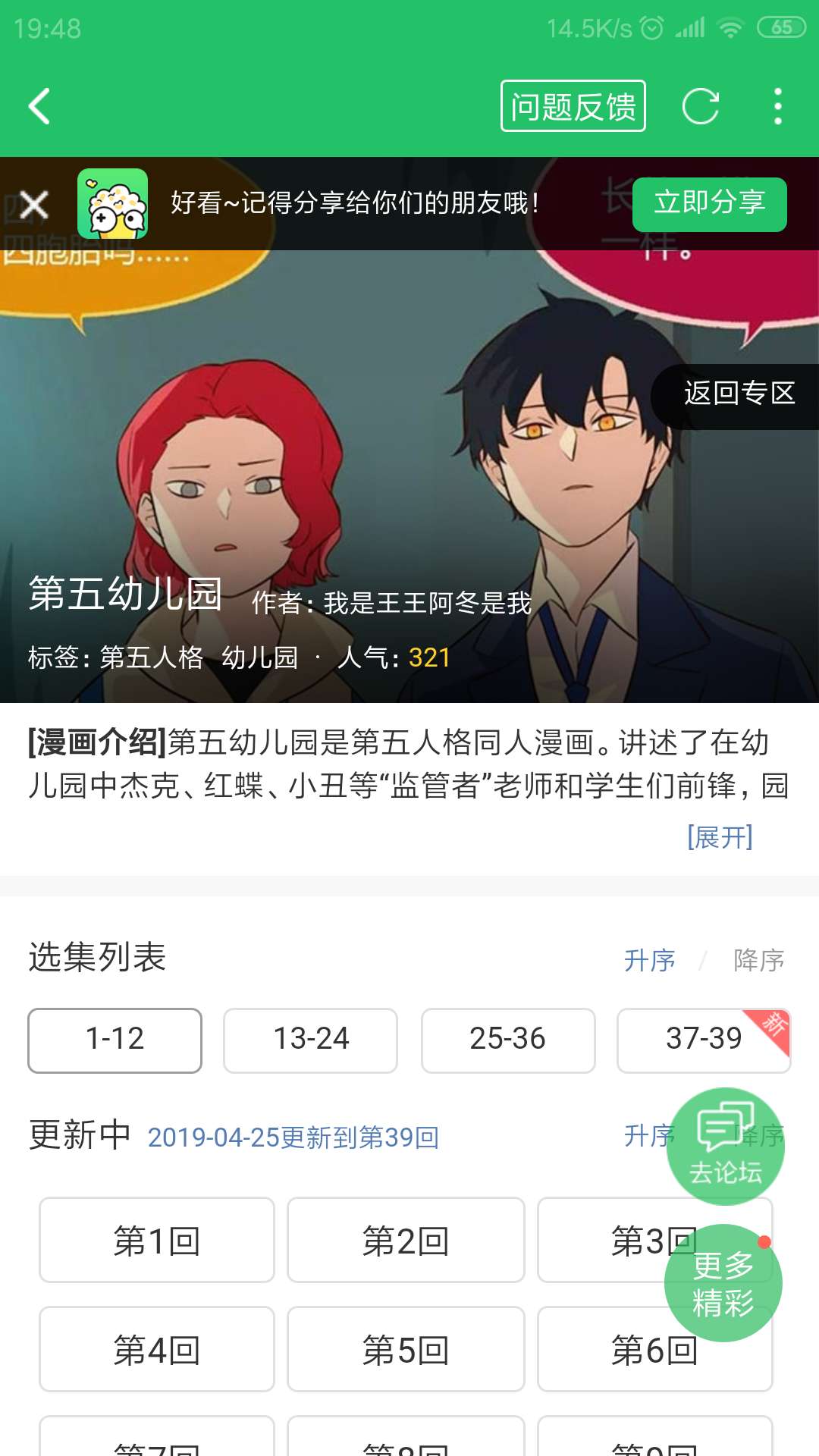This screenshot has height=1456, width=819.
Task: Open episode 第5回
Action: [406, 1349]
